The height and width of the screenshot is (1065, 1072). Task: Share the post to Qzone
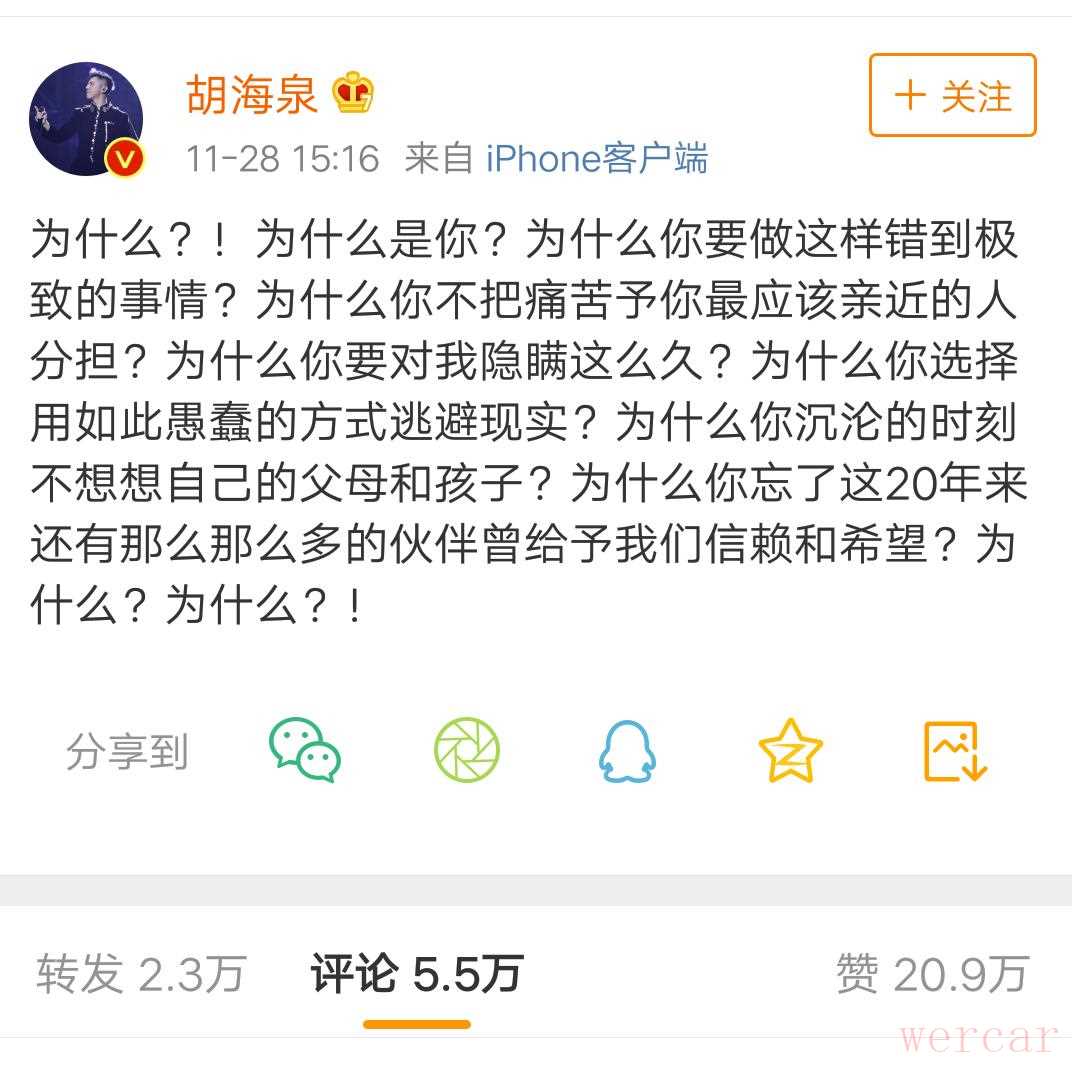tap(790, 750)
